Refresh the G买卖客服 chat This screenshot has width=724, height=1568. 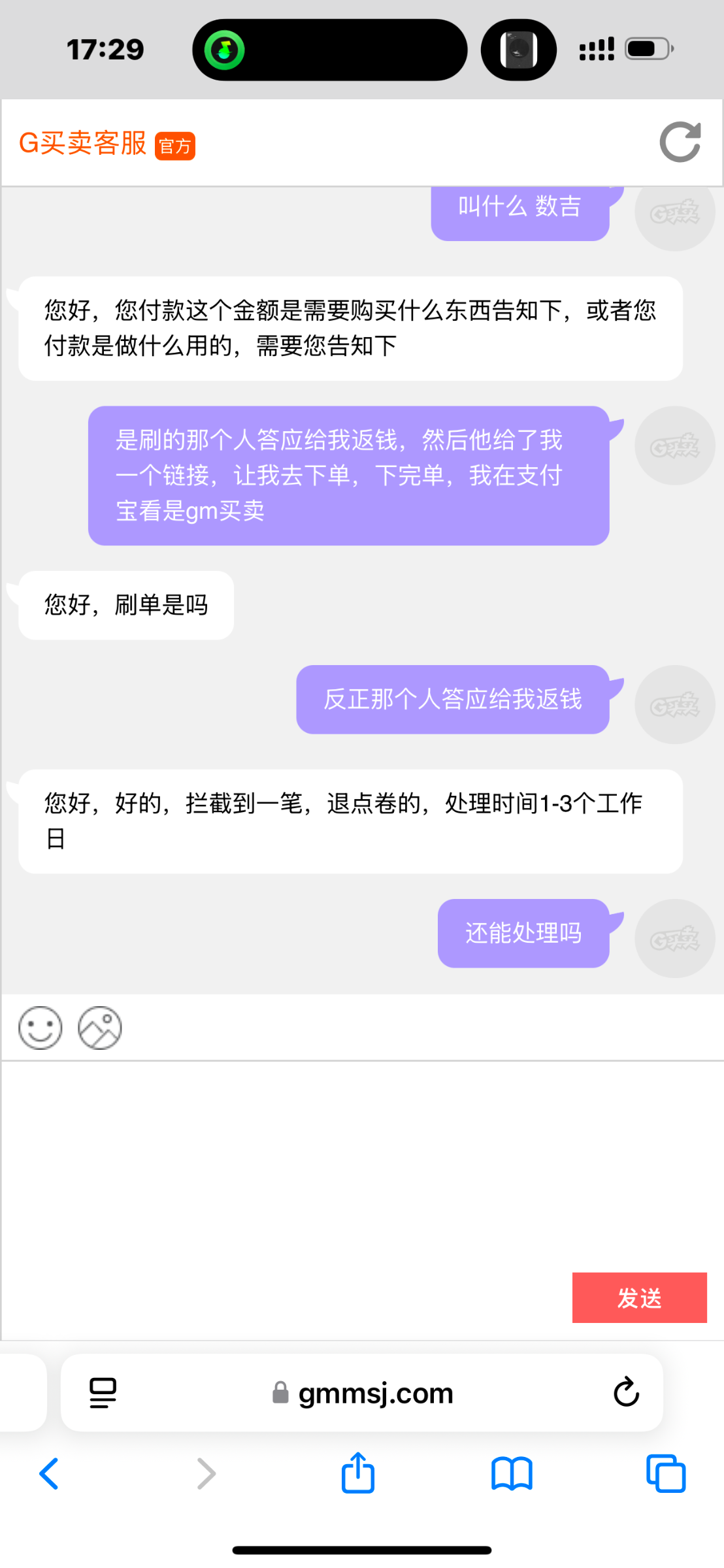[x=680, y=142]
